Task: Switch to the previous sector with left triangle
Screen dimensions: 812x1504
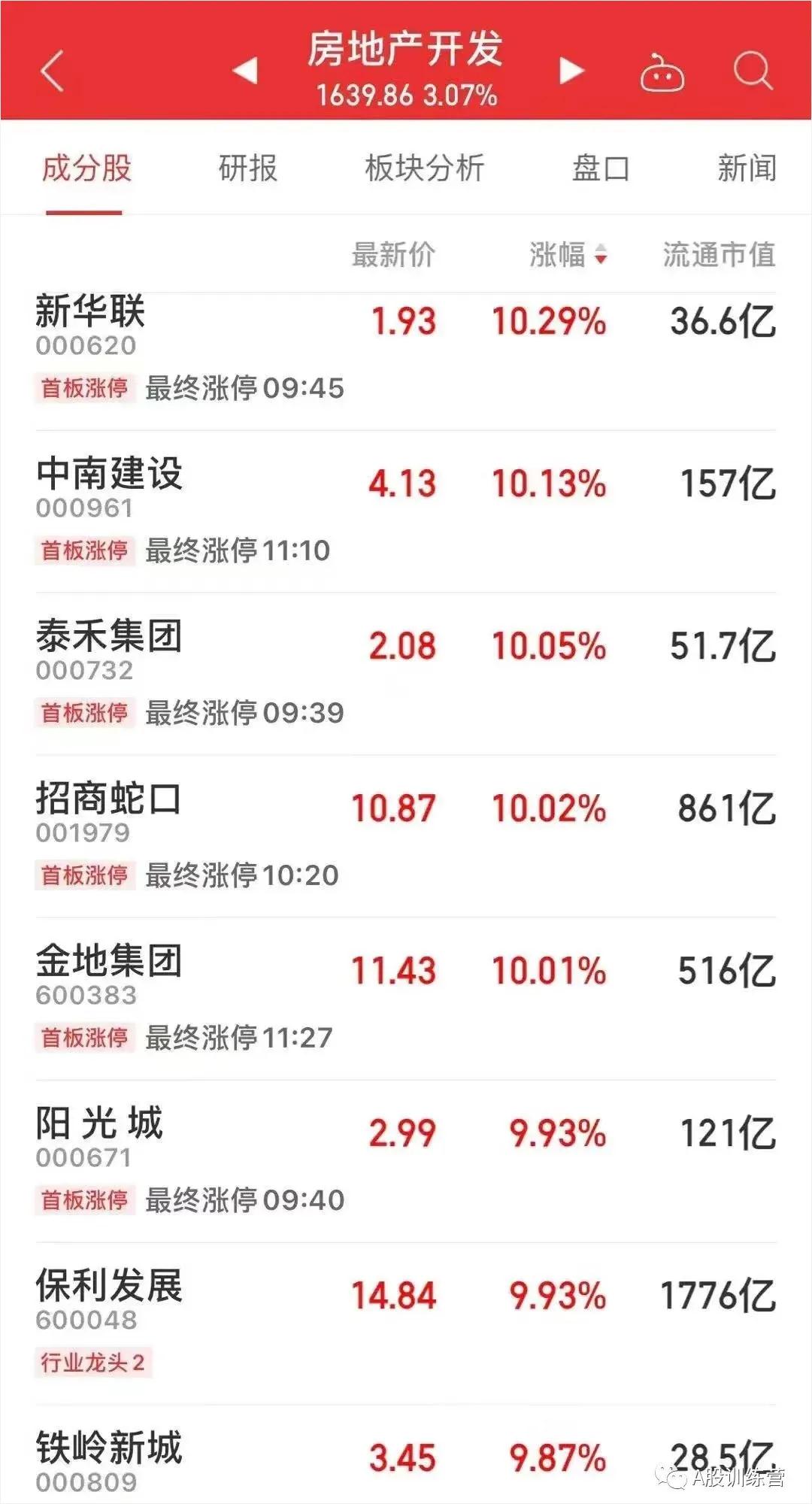Action: (245, 71)
